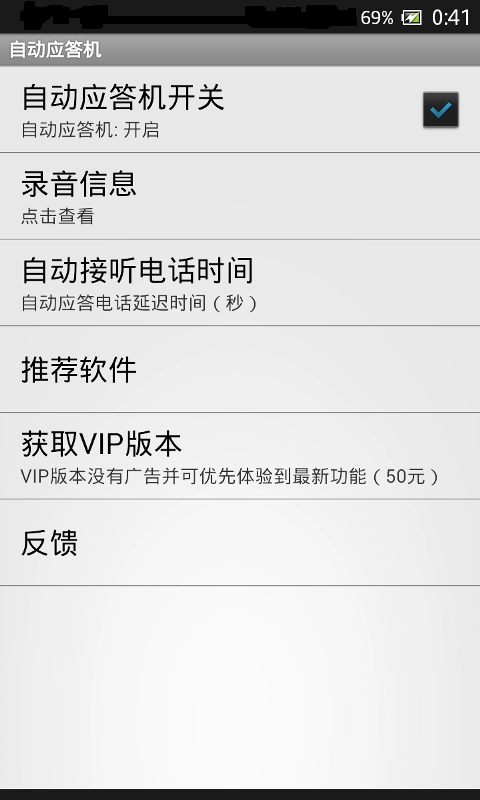This screenshot has height=800, width=480.
Task: Open 录音信息 to view recordings
Action: coord(240,196)
